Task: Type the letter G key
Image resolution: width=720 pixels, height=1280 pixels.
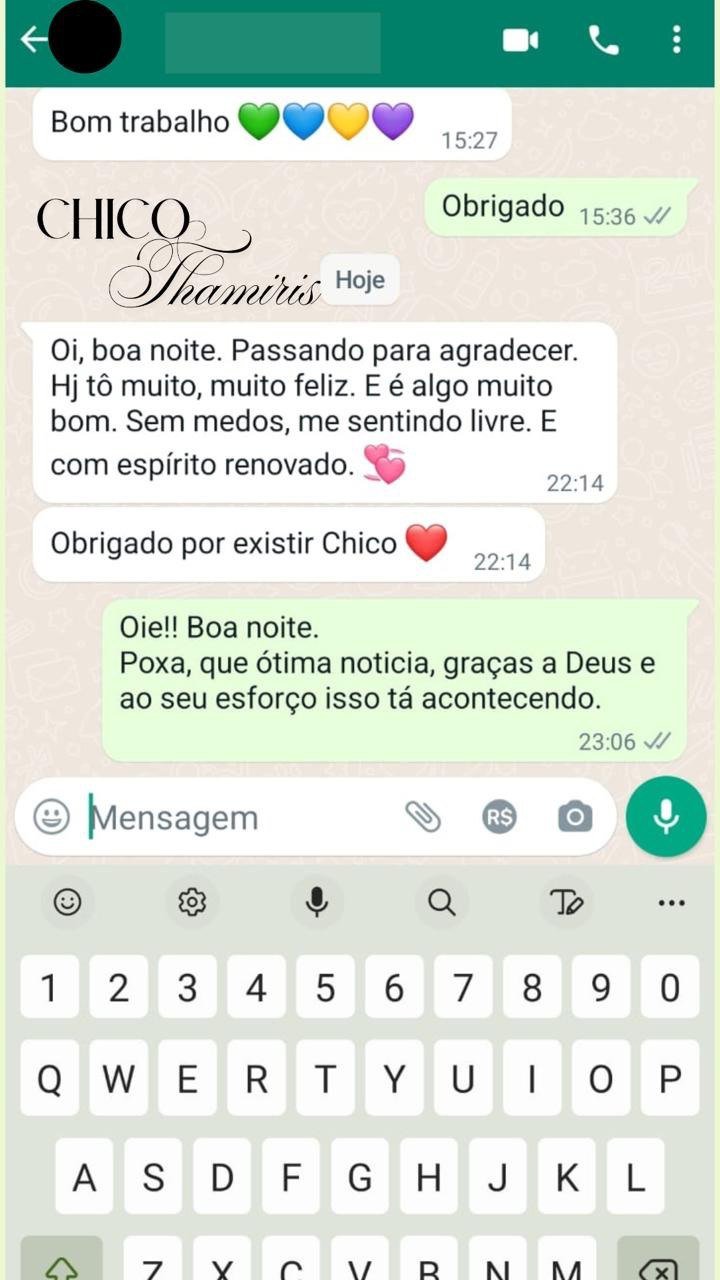Action: [x=360, y=1177]
